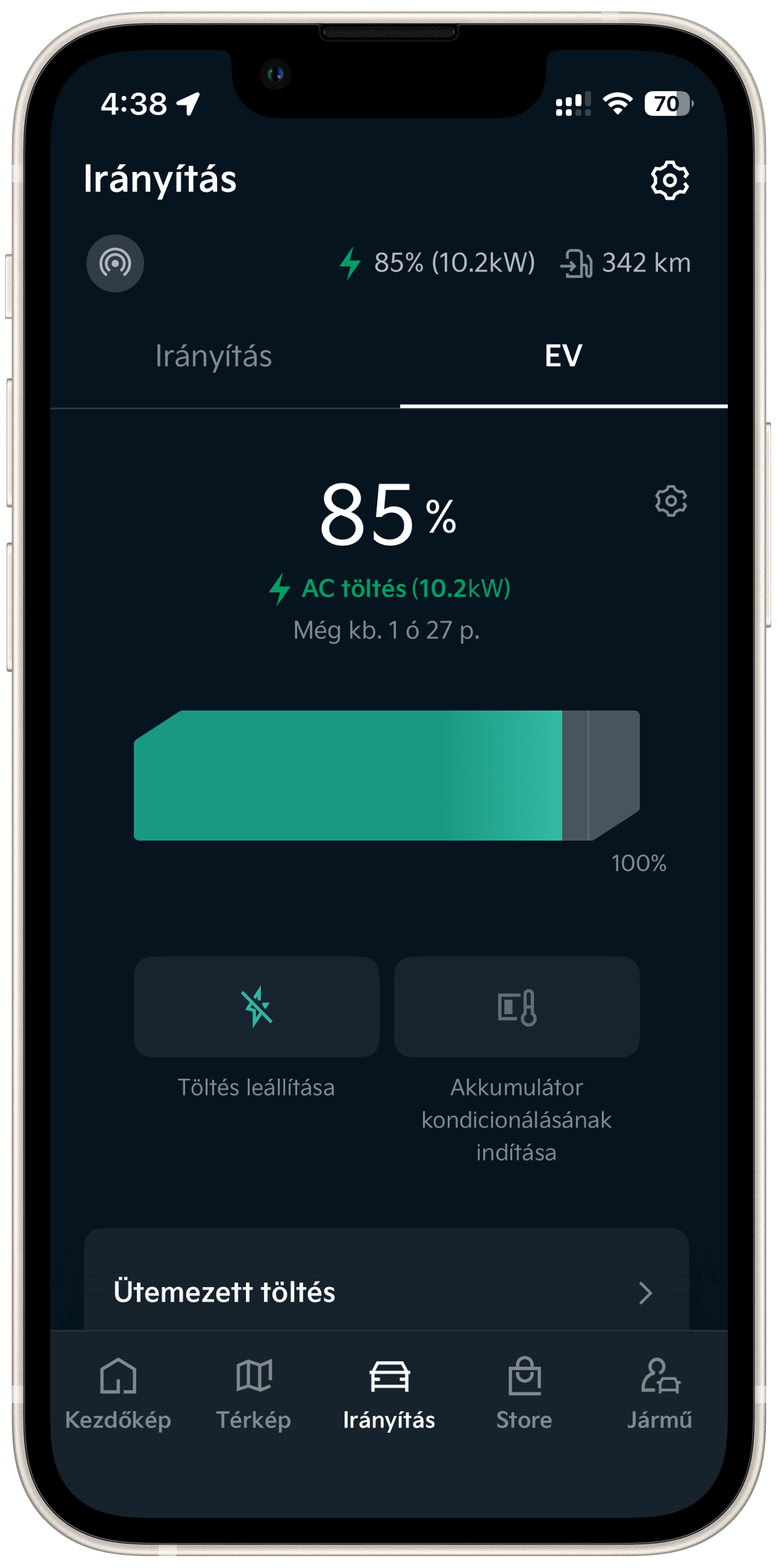Screen dimensions: 778x1568
Task: Switch to the Irányítás top tab
Action: pos(213,356)
